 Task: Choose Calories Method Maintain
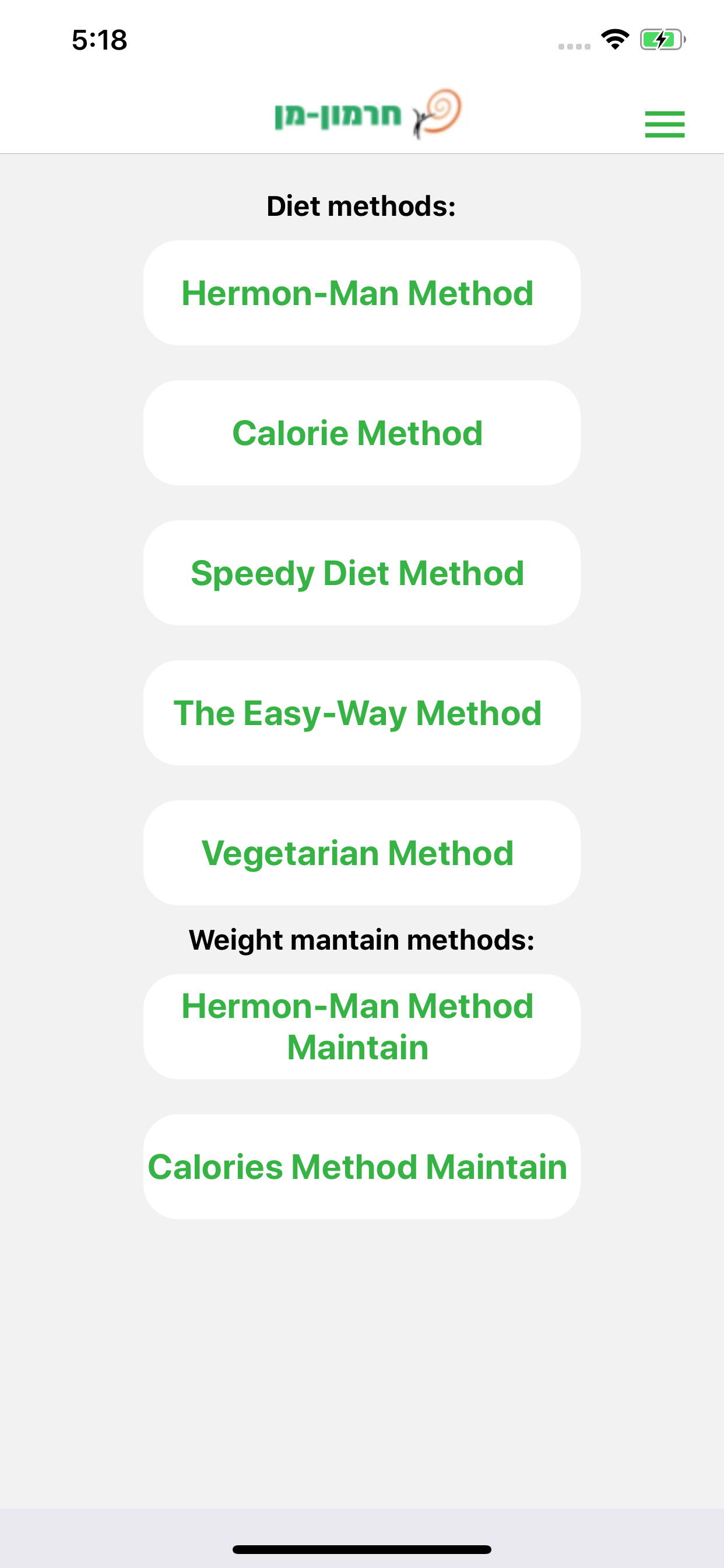[361, 1167]
